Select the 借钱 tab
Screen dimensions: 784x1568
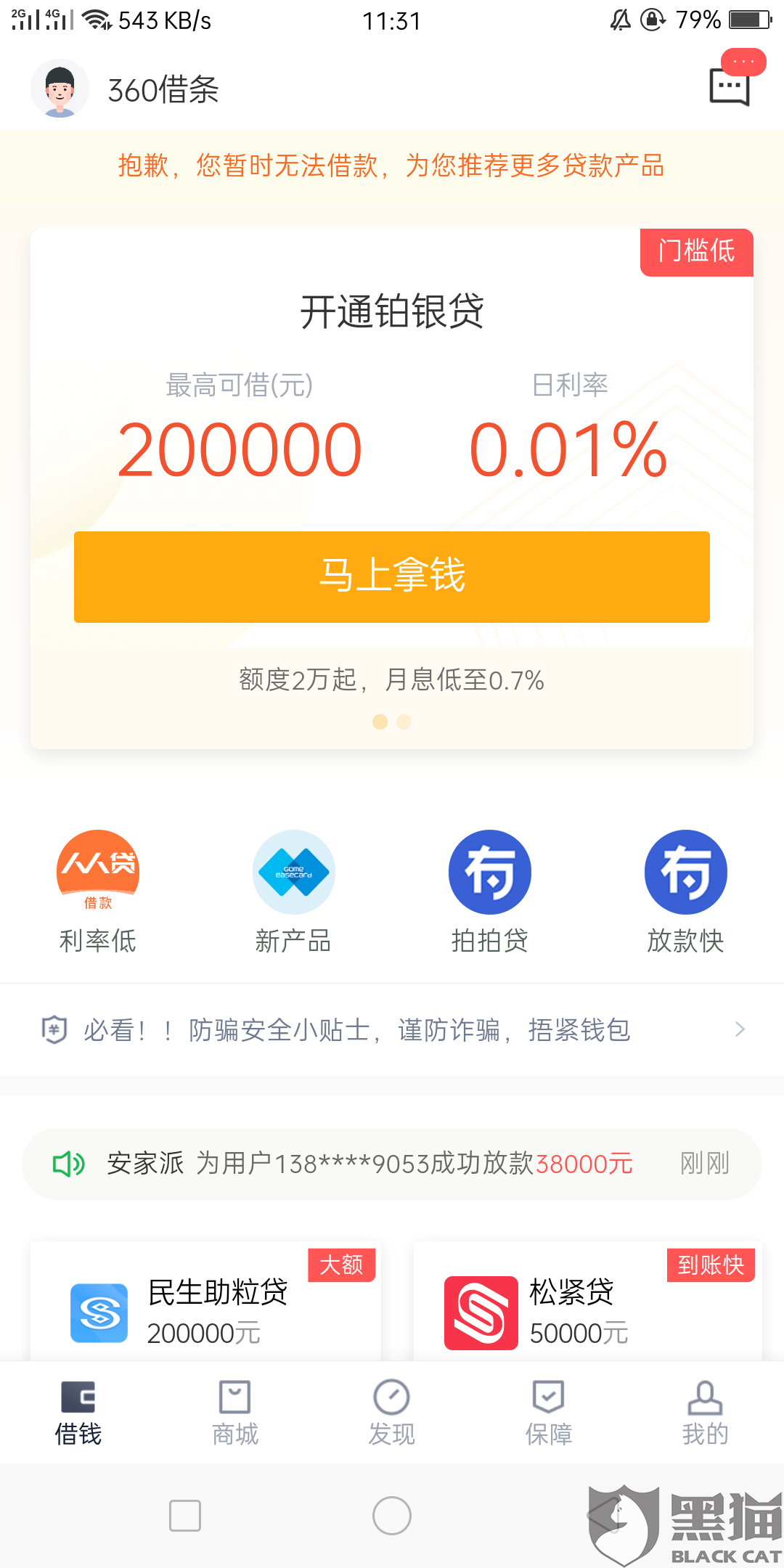coord(78,1413)
